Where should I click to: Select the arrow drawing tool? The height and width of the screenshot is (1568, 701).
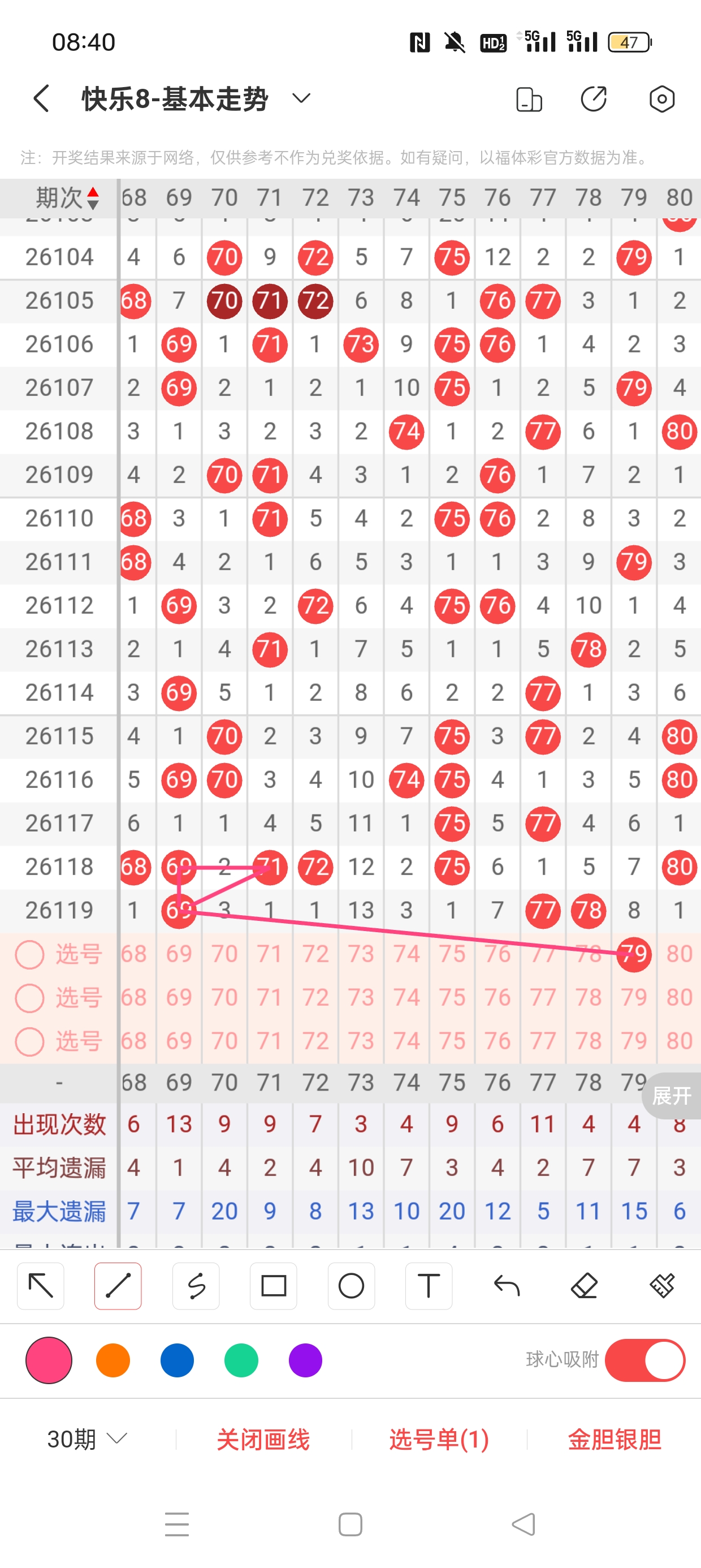pyautogui.click(x=41, y=1286)
